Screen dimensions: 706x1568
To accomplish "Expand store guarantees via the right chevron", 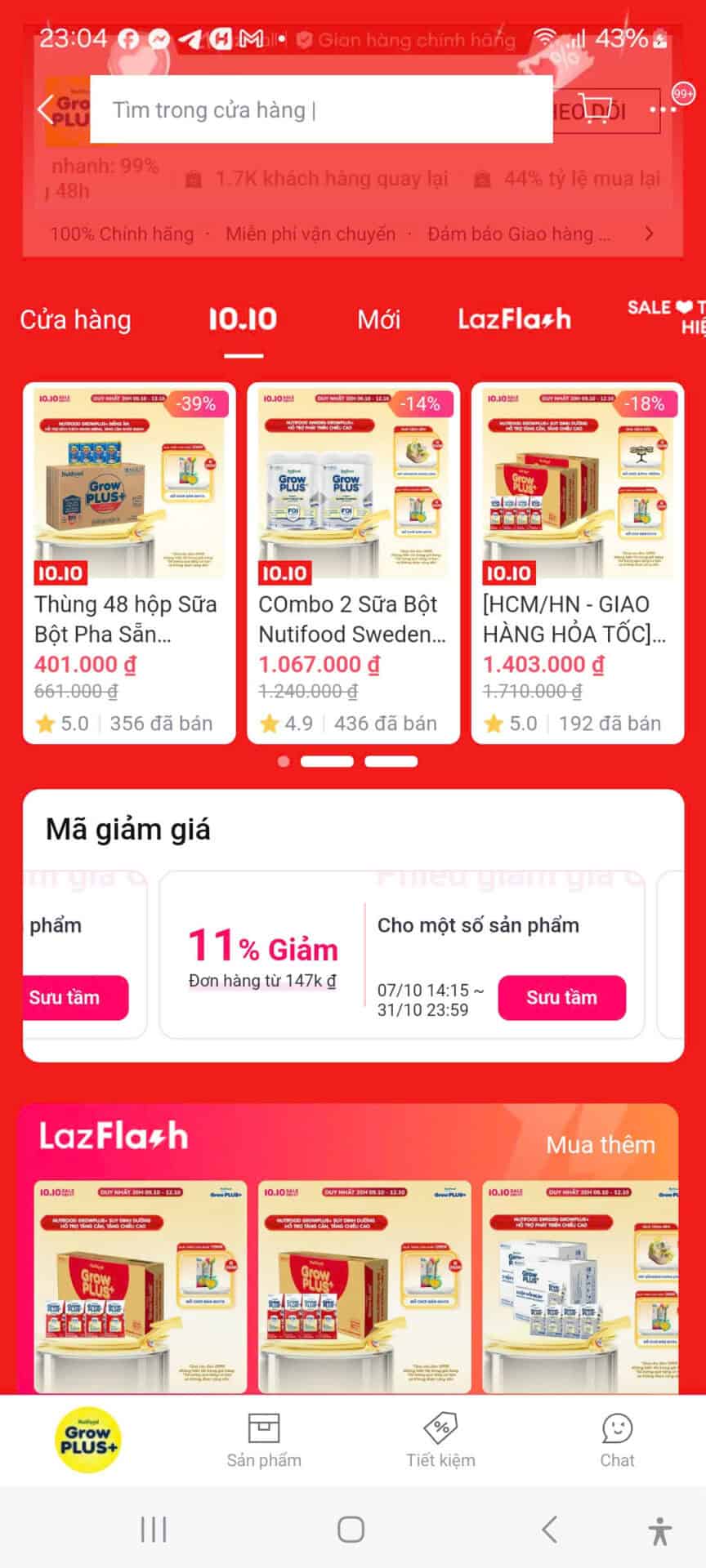I will click(x=648, y=234).
